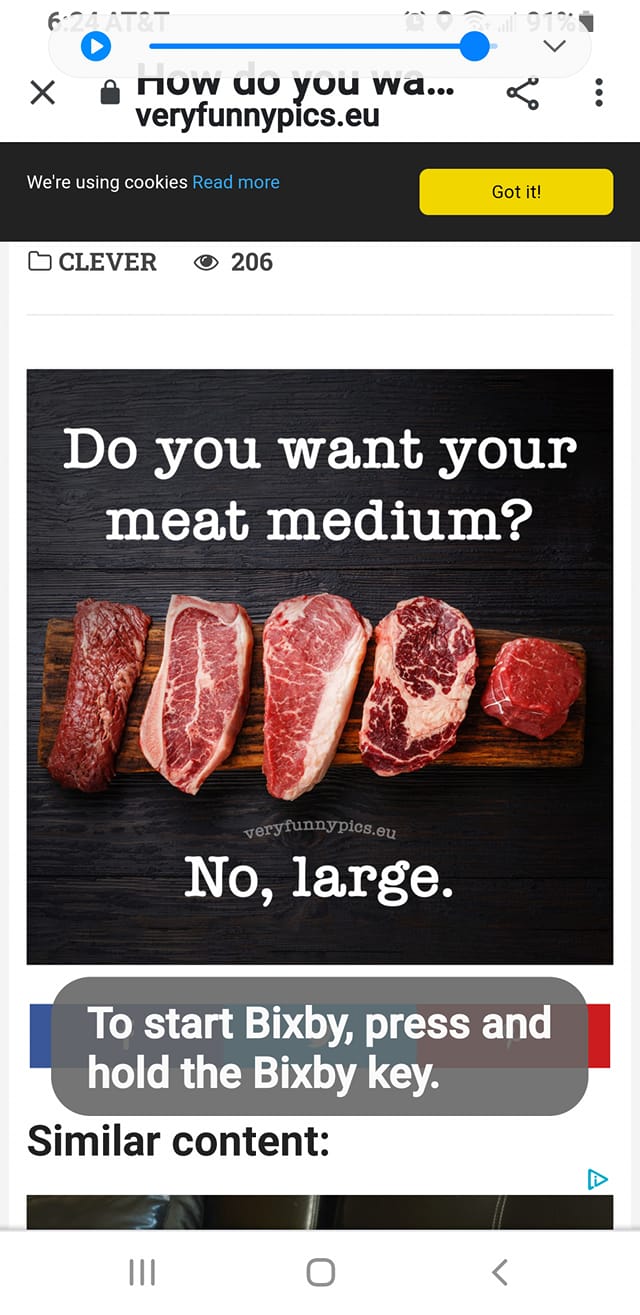Screen dimensions: 640x1315
Task: Open the browser overflow menu
Action: (x=598, y=94)
